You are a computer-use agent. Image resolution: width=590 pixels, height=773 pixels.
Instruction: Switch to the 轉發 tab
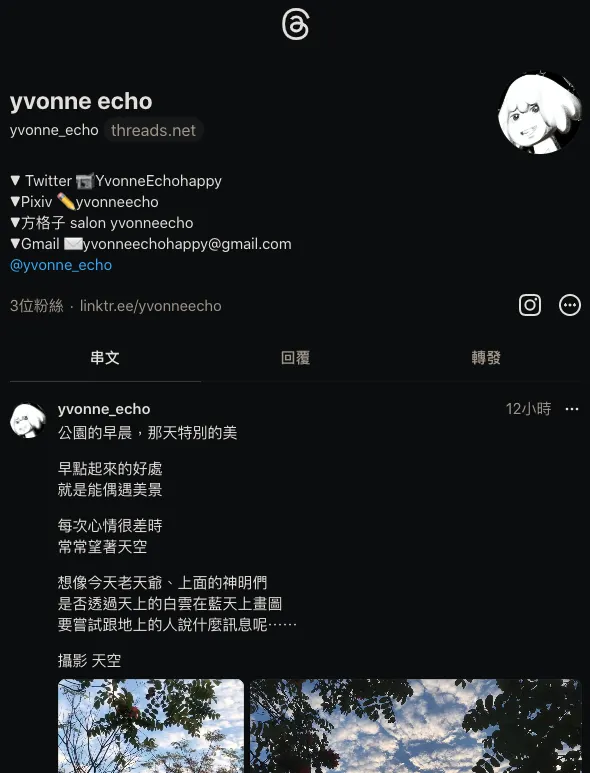(x=486, y=358)
